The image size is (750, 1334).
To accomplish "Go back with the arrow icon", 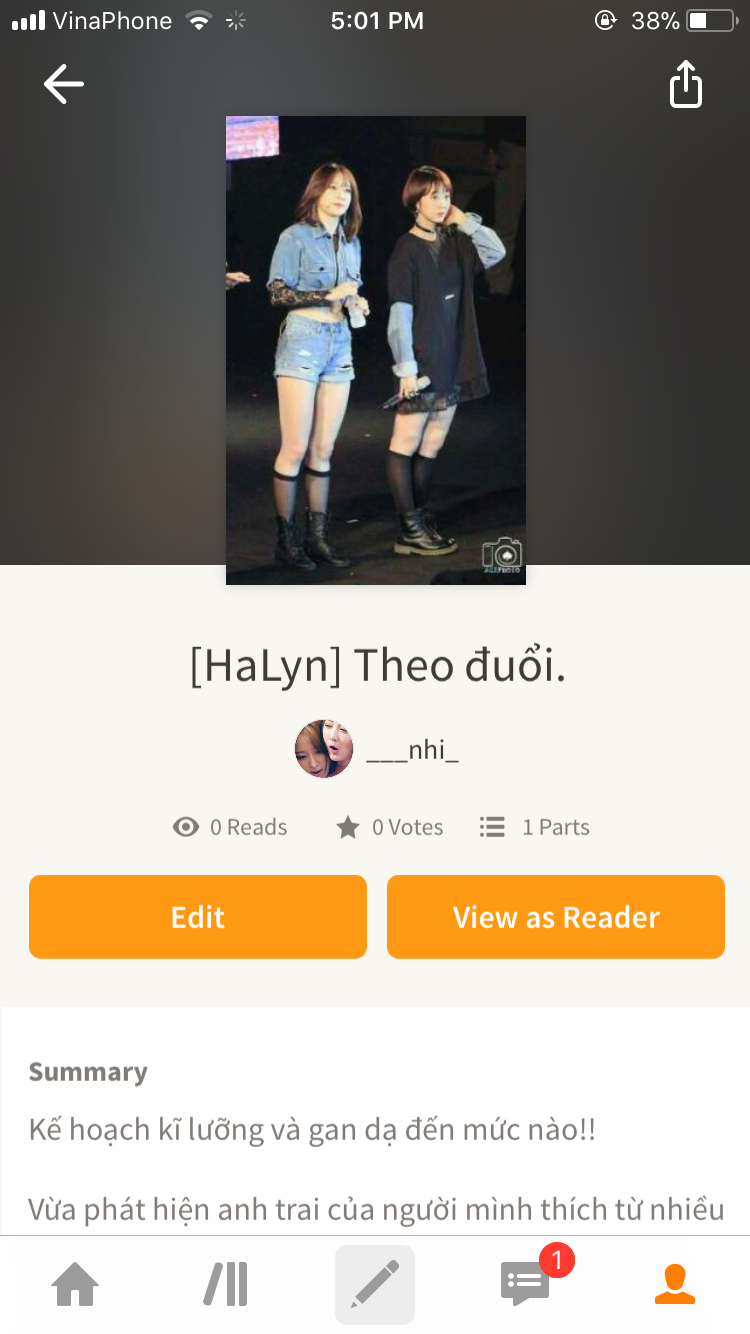I will [x=64, y=85].
